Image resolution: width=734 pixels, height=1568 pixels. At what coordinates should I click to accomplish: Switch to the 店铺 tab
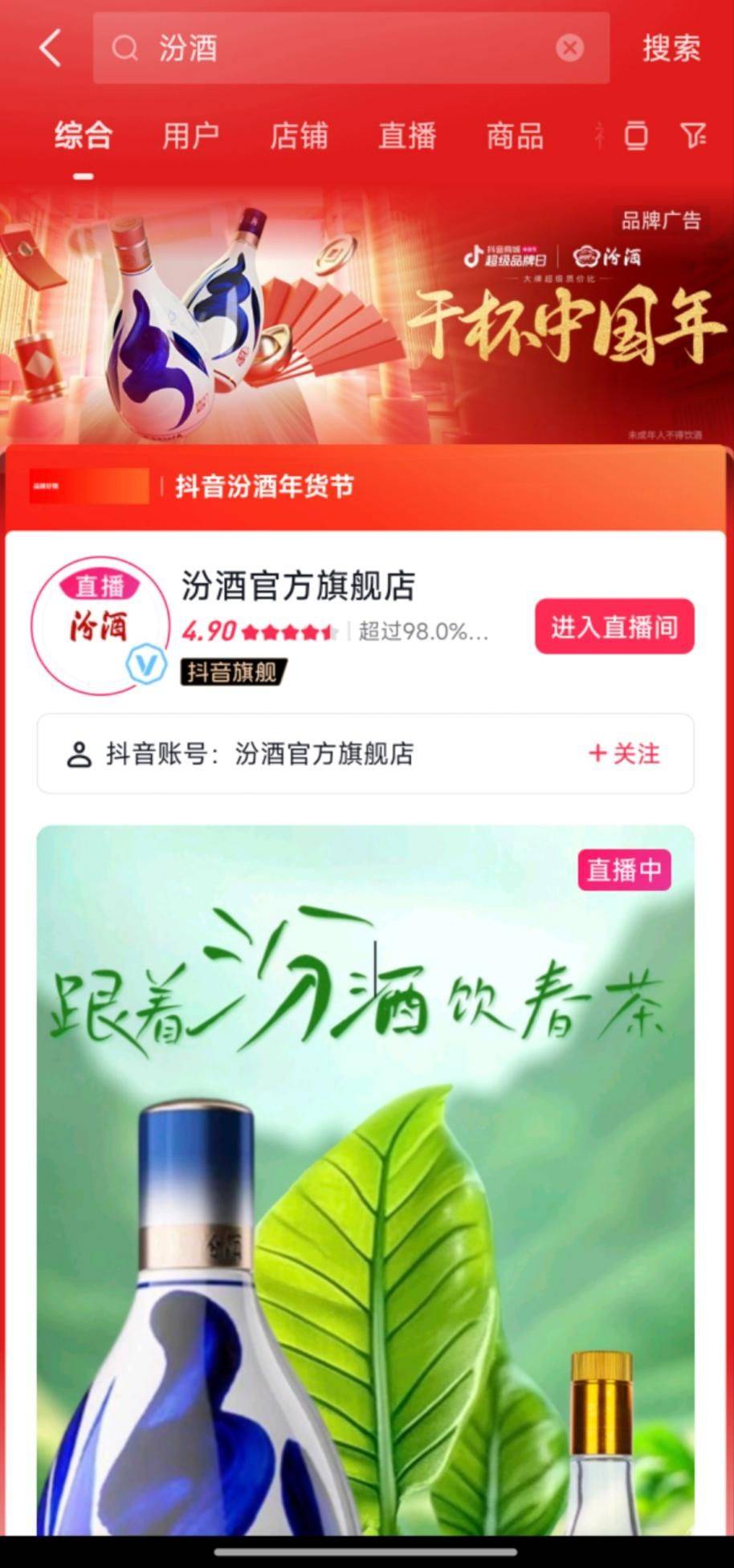coord(299,136)
